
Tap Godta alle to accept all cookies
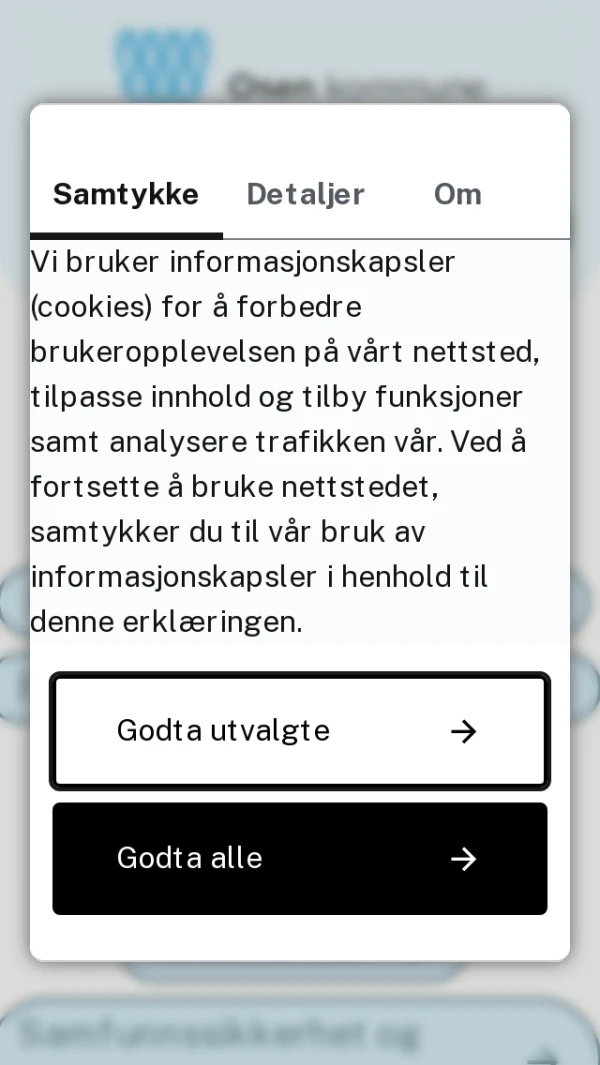point(300,858)
